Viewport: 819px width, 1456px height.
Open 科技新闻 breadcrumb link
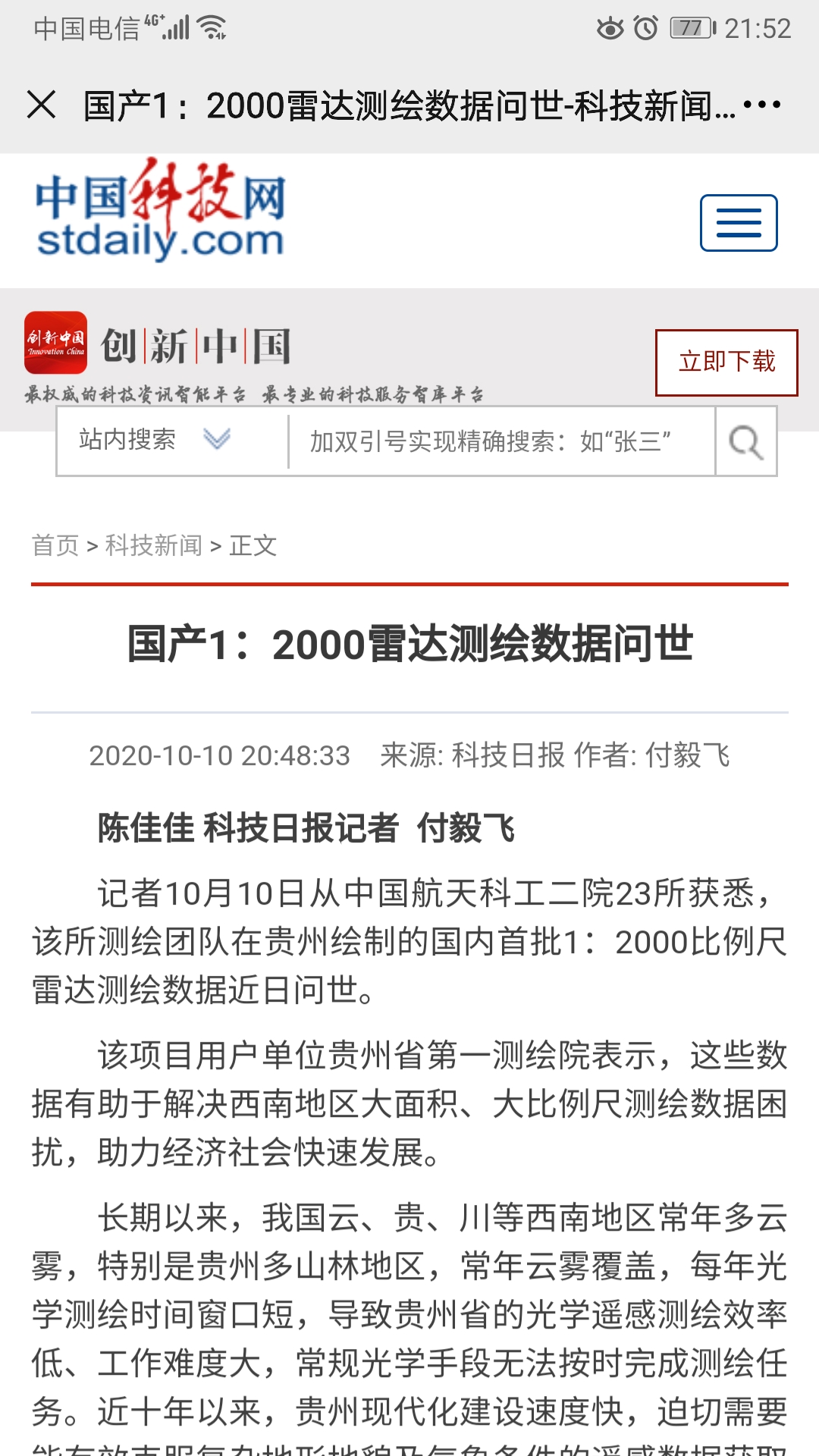click(x=153, y=545)
